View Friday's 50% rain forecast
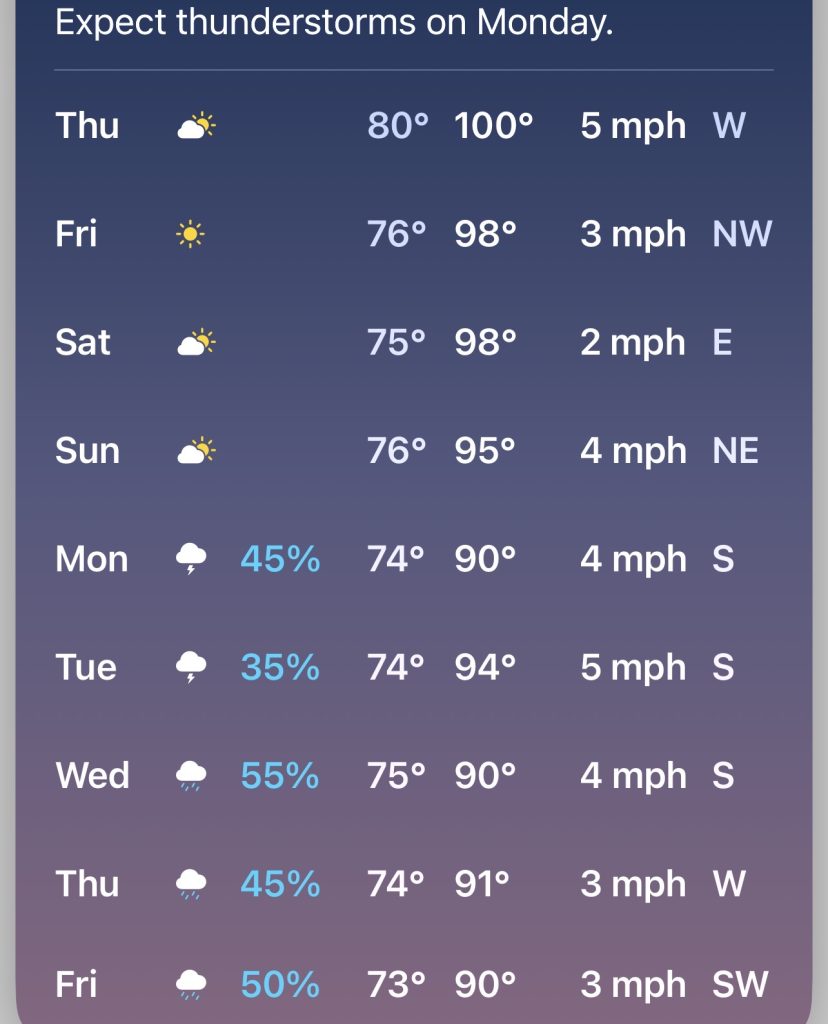The image size is (828, 1024). (x=414, y=984)
